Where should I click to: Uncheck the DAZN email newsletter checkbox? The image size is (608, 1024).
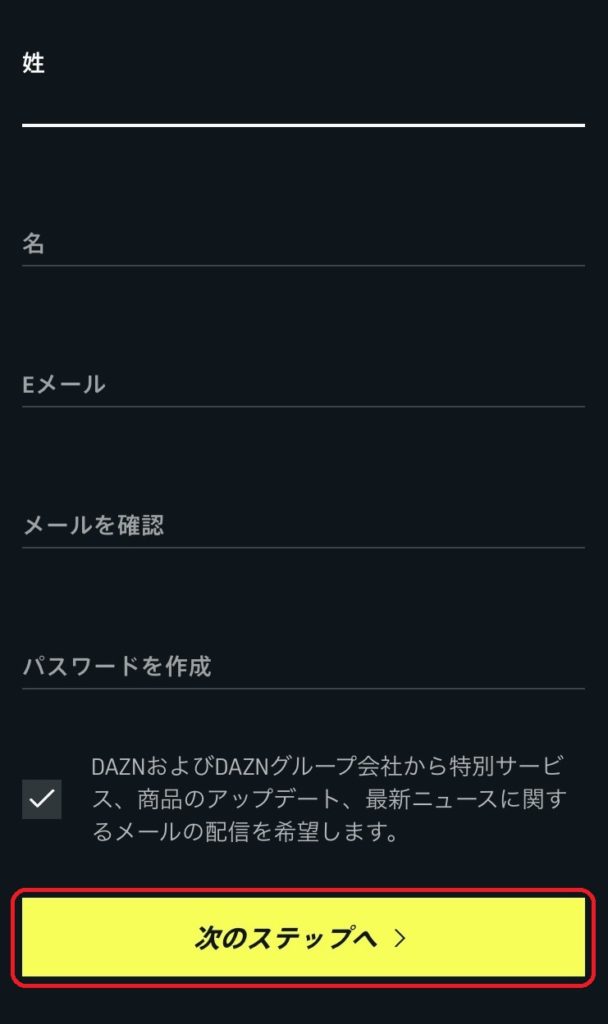point(42,800)
